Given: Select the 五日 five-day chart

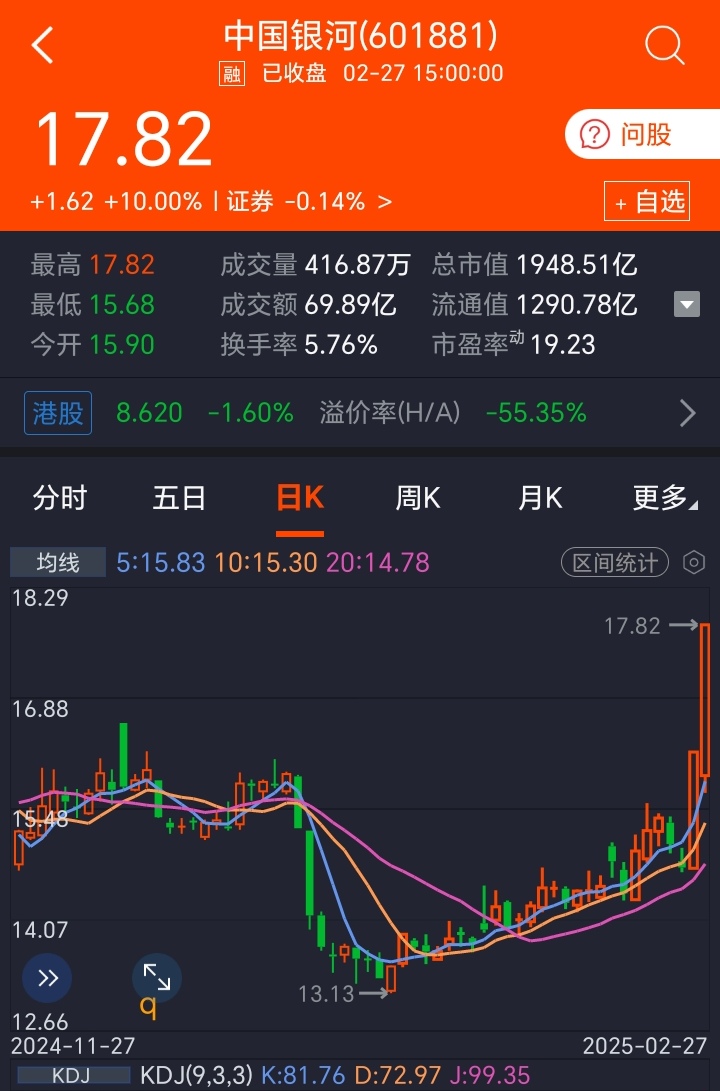Looking at the screenshot, I should [x=179, y=497].
